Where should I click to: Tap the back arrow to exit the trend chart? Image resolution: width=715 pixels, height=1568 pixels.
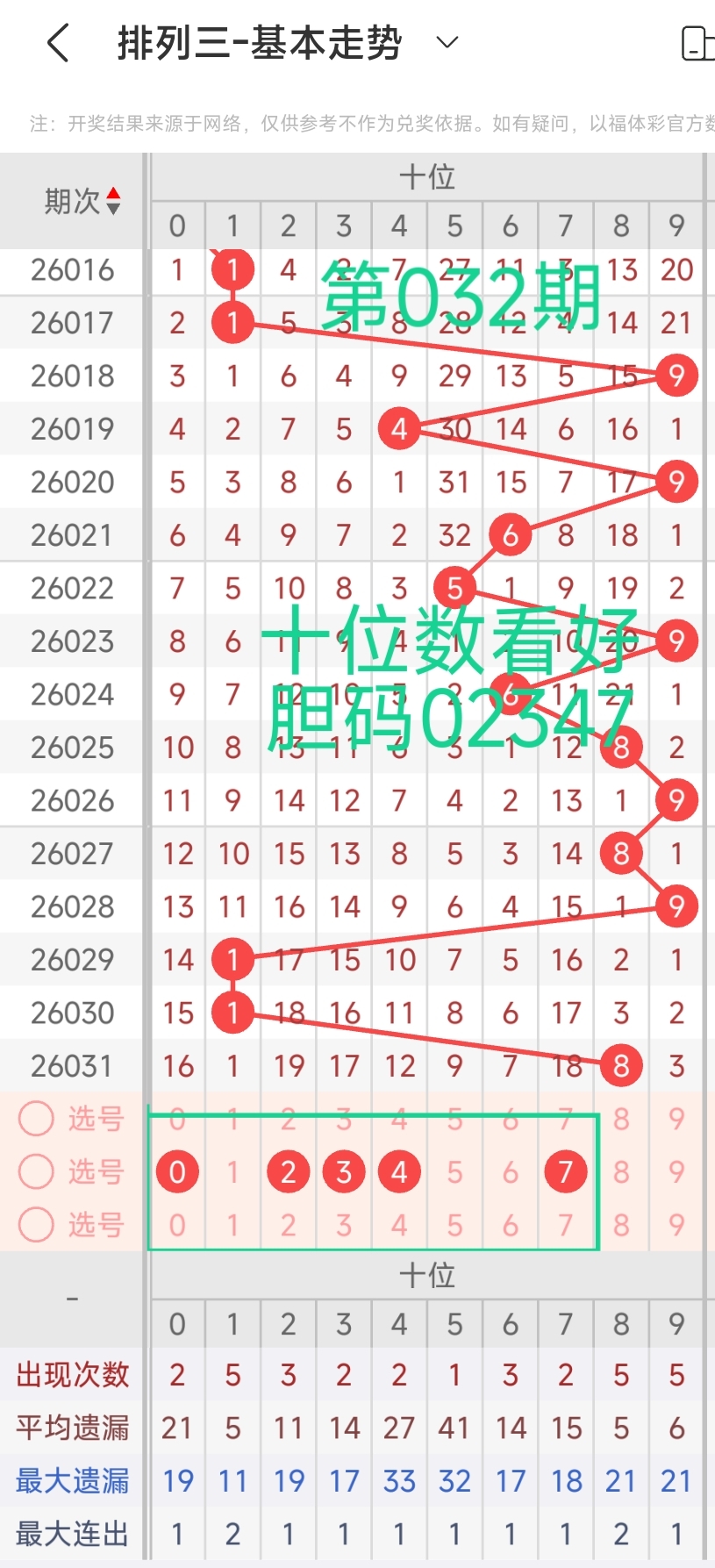click(x=58, y=40)
